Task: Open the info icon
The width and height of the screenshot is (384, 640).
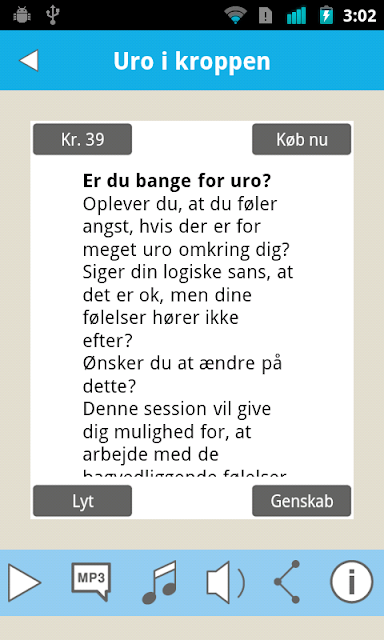Action: click(x=351, y=582)
